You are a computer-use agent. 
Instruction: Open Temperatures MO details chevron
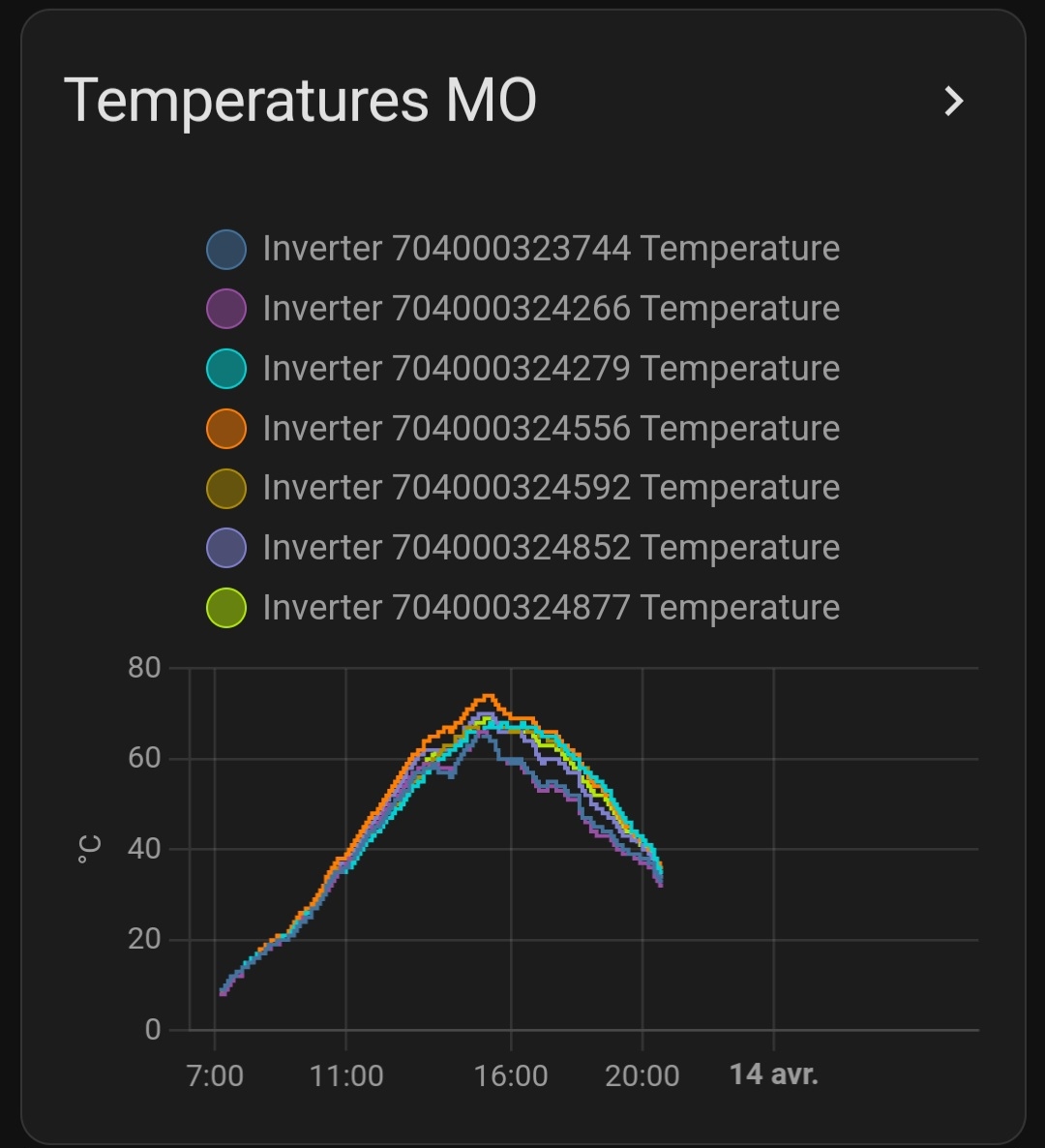953,101
